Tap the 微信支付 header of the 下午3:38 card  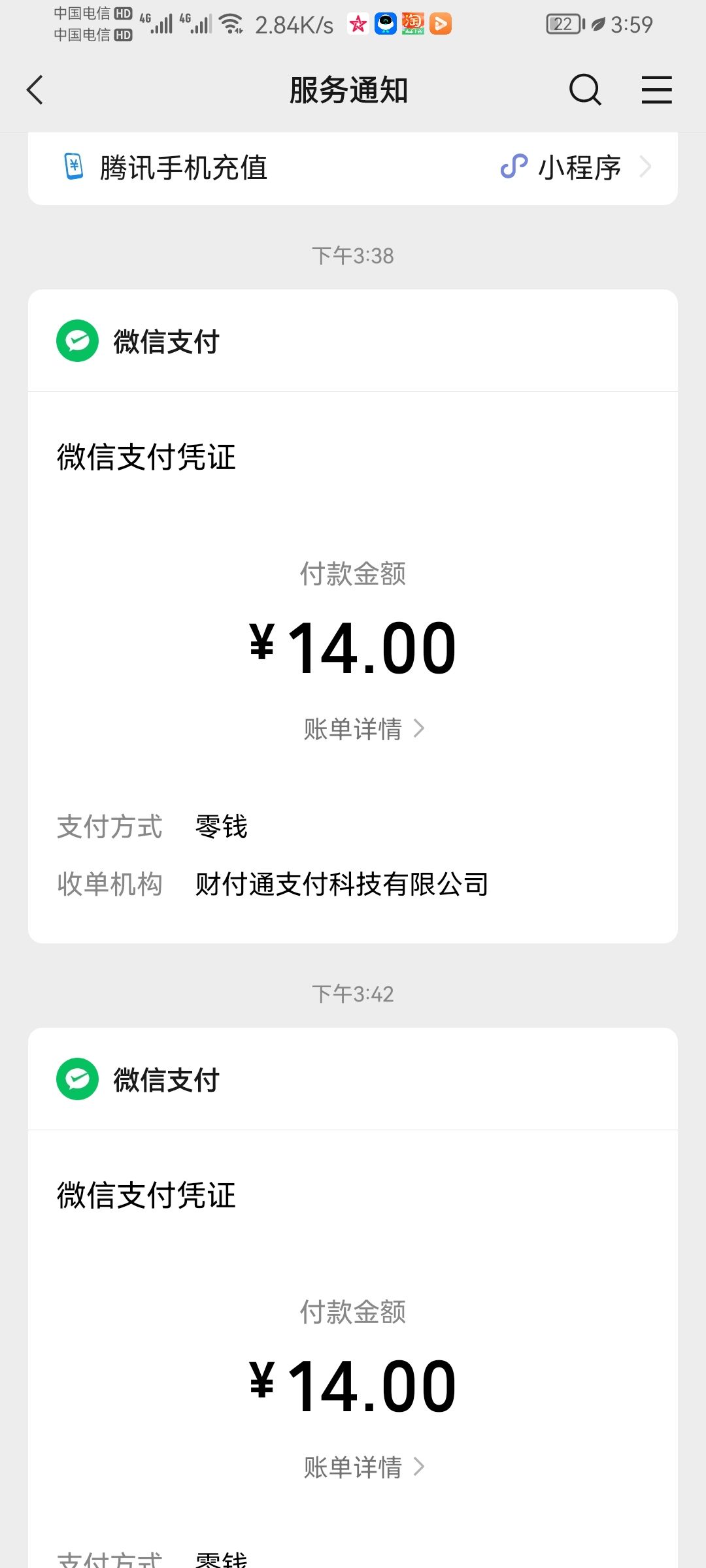353,341
